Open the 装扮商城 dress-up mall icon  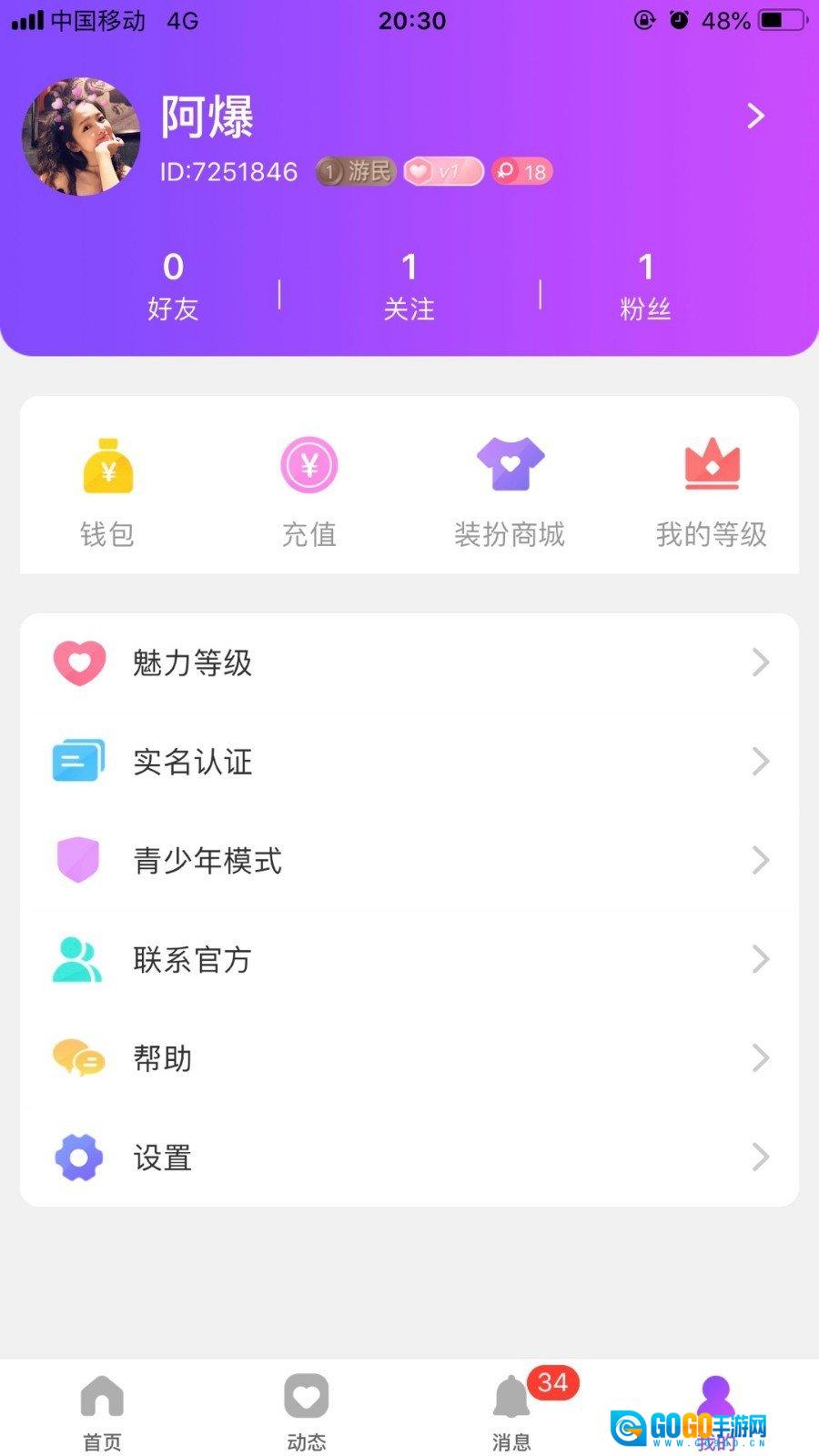pos(511,464)
